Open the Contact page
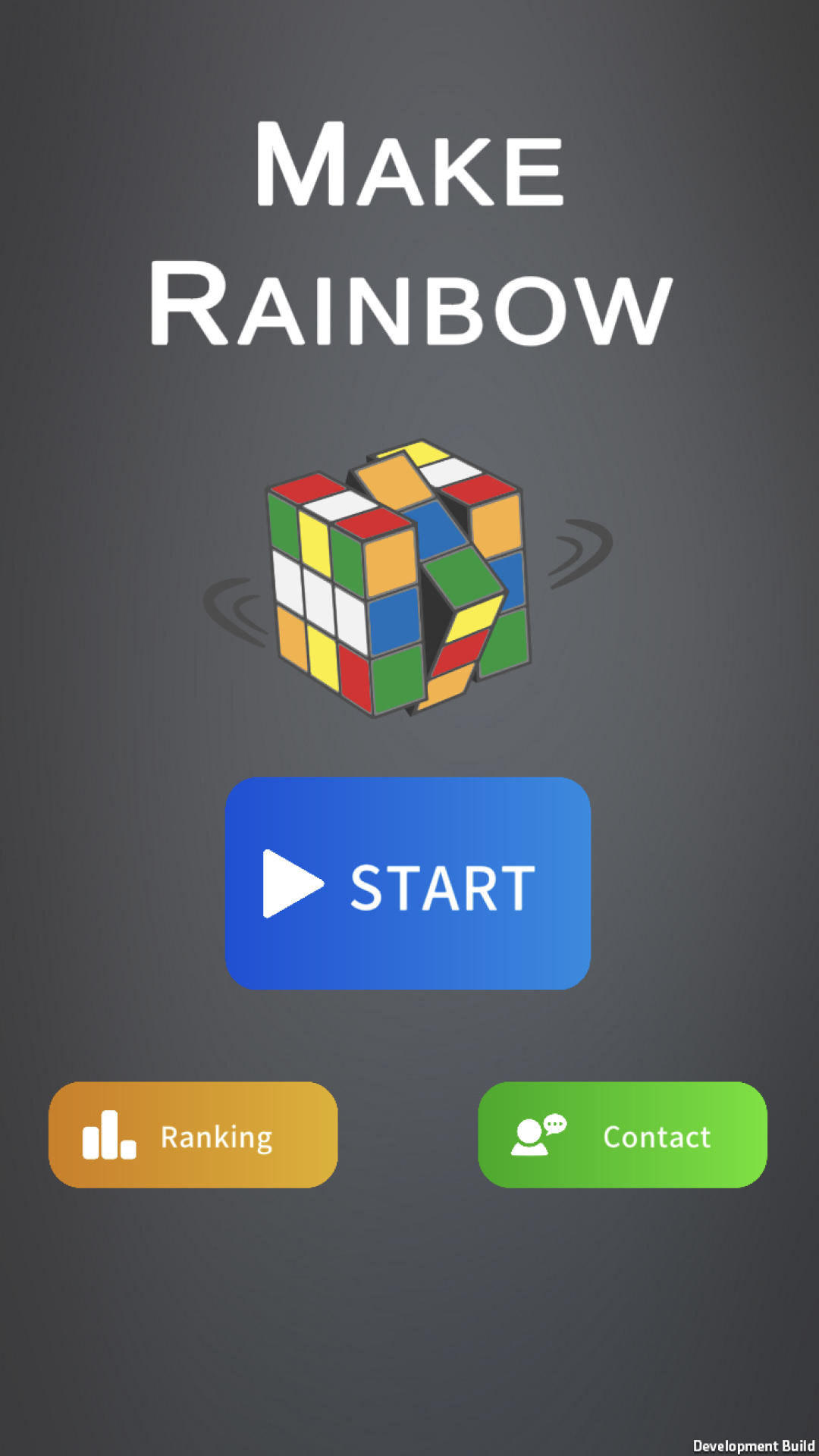Screen dimensions: 819x1456 622,1134
